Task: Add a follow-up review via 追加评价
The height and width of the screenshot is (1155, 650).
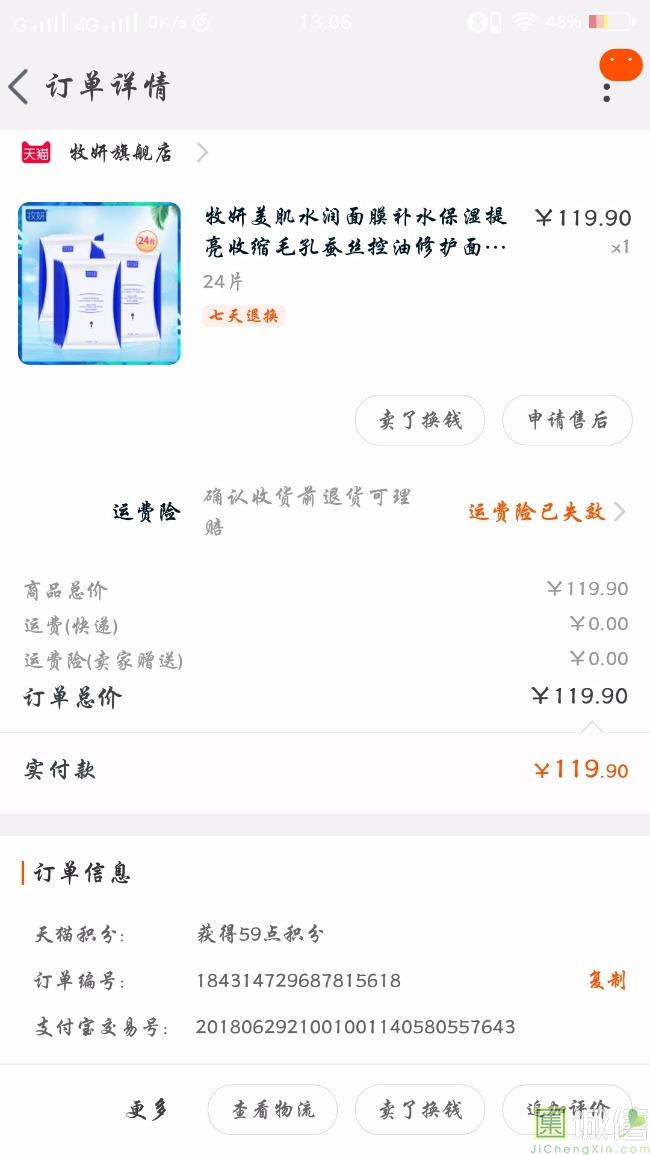Action: pos(566,1109)
